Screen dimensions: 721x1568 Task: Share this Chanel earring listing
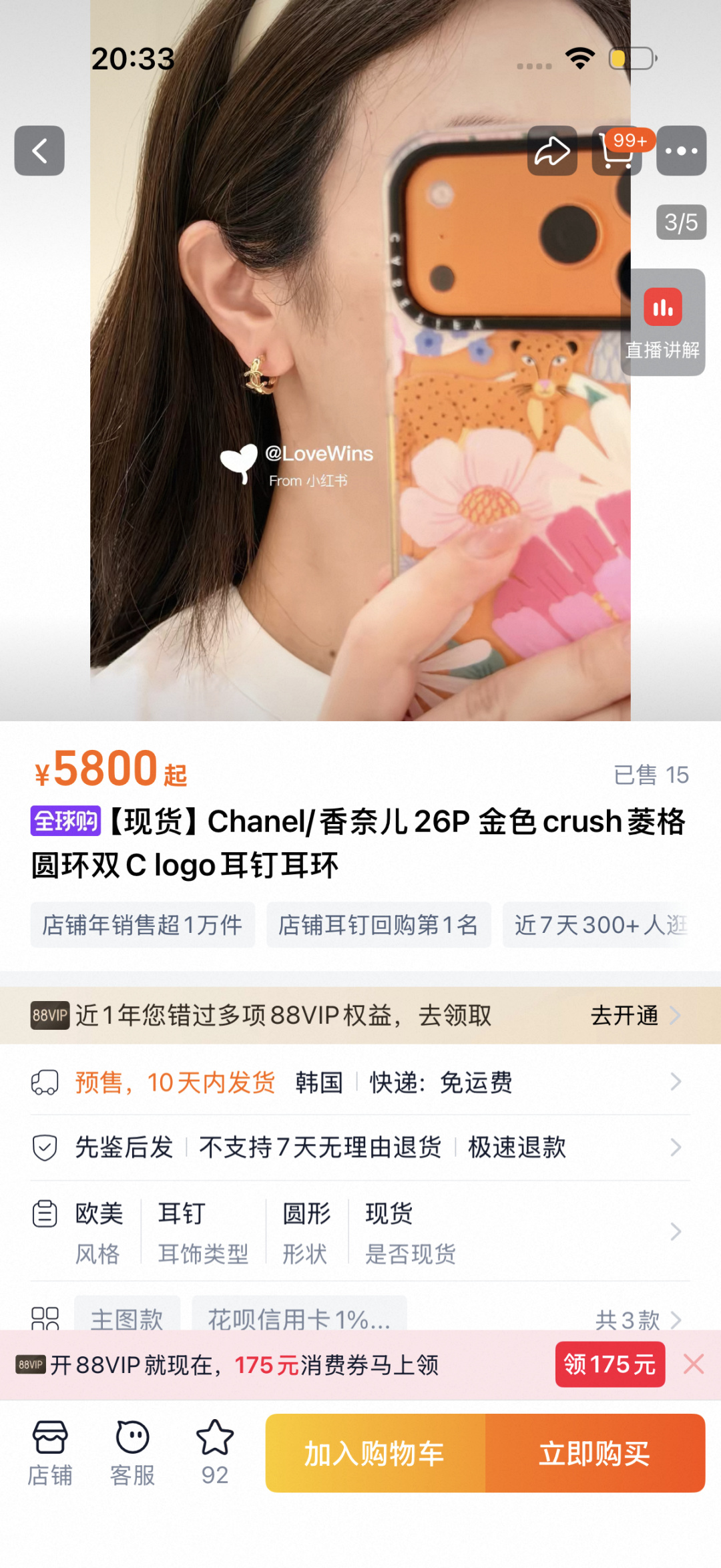(x=552, y=151)
